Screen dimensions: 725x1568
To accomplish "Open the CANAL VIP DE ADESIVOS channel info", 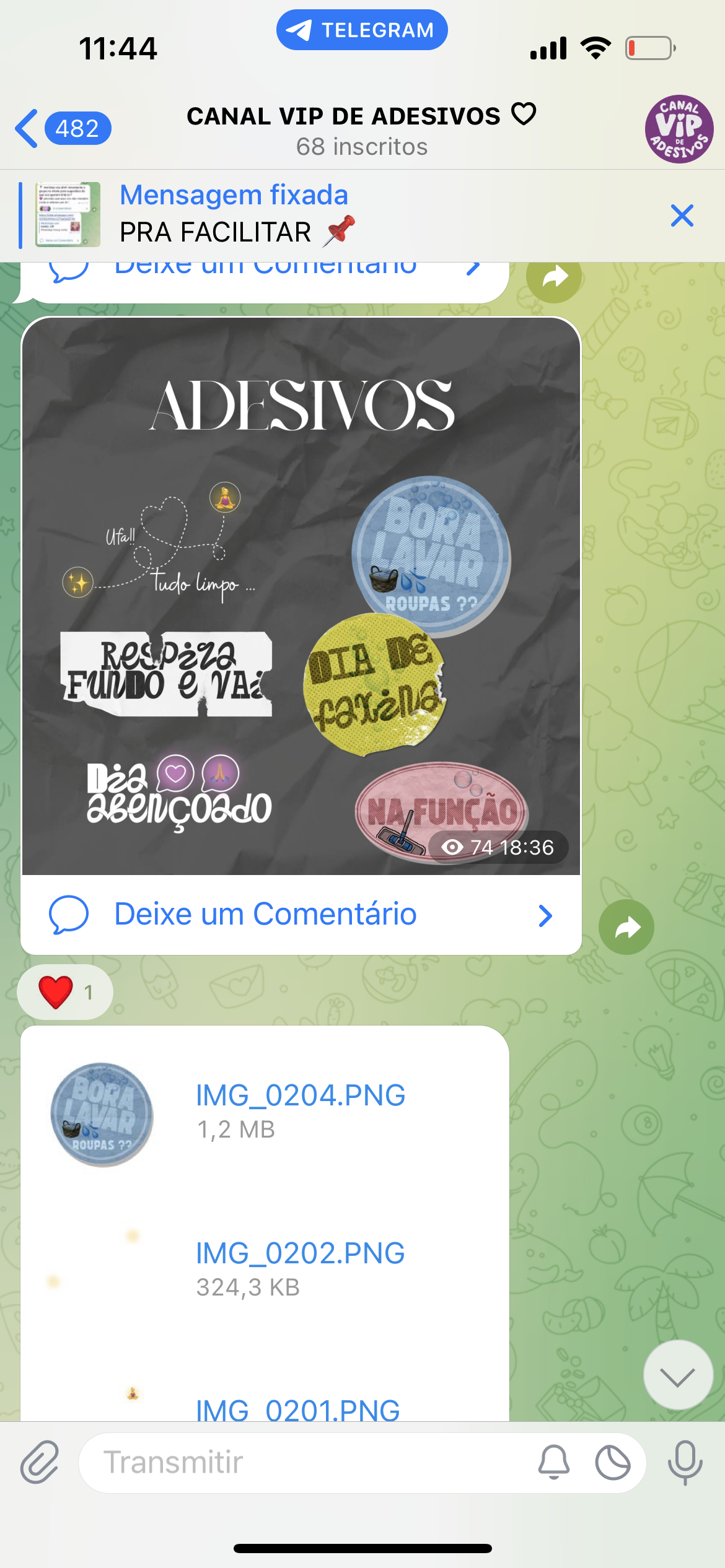I will pos(361,130).
